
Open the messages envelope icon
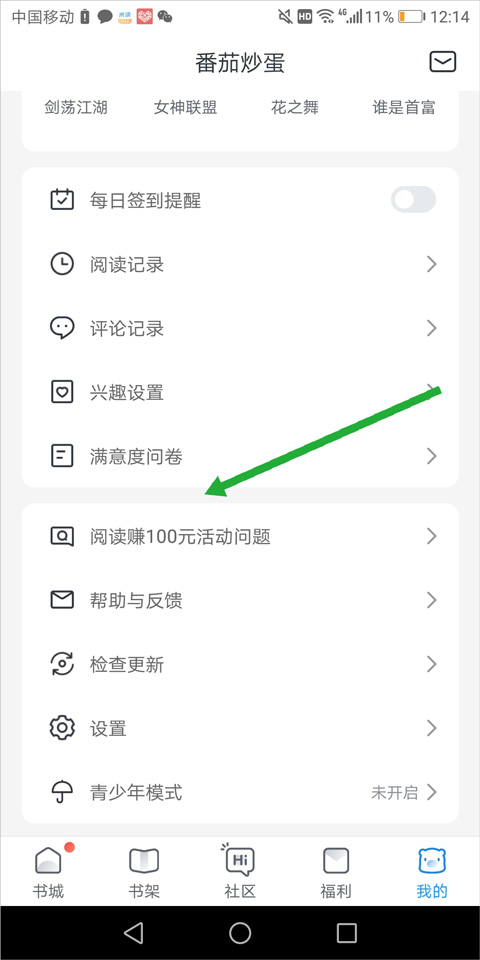click(443, 62)
